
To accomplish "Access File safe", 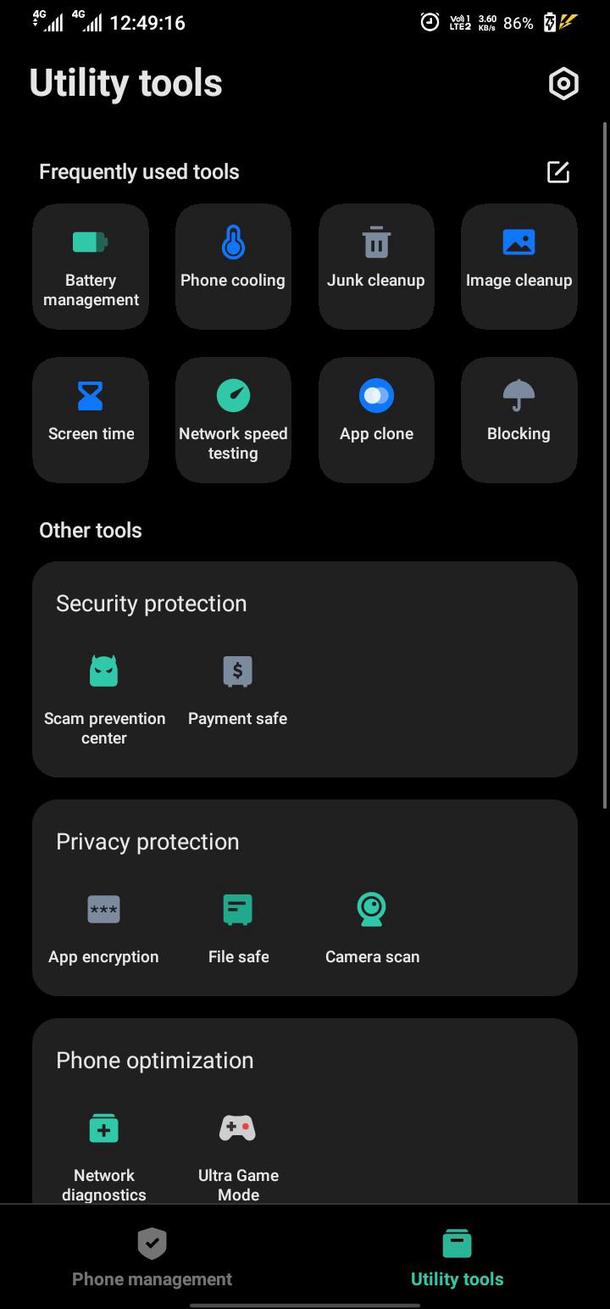I will [x=238, y=928].
